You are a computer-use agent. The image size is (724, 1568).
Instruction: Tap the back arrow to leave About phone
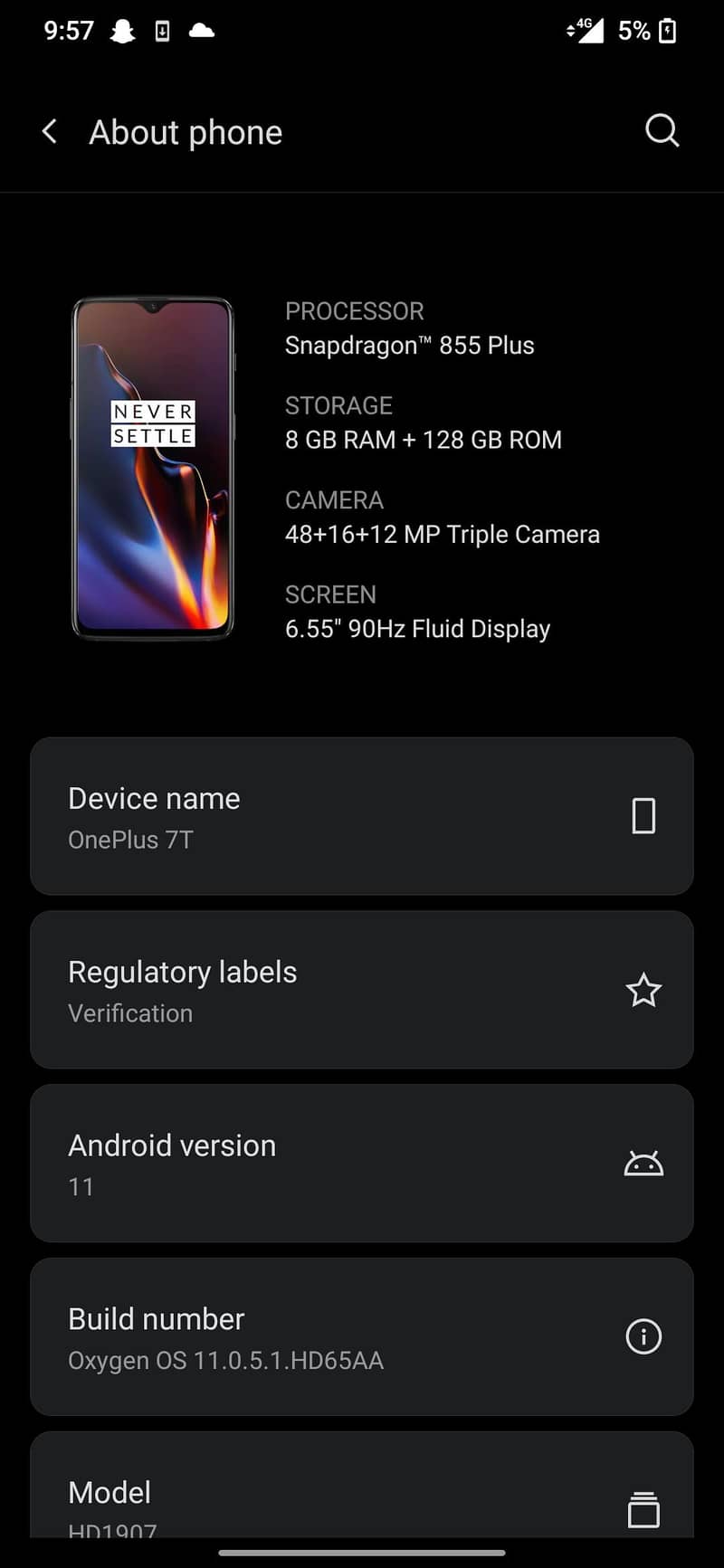[50, 131]
